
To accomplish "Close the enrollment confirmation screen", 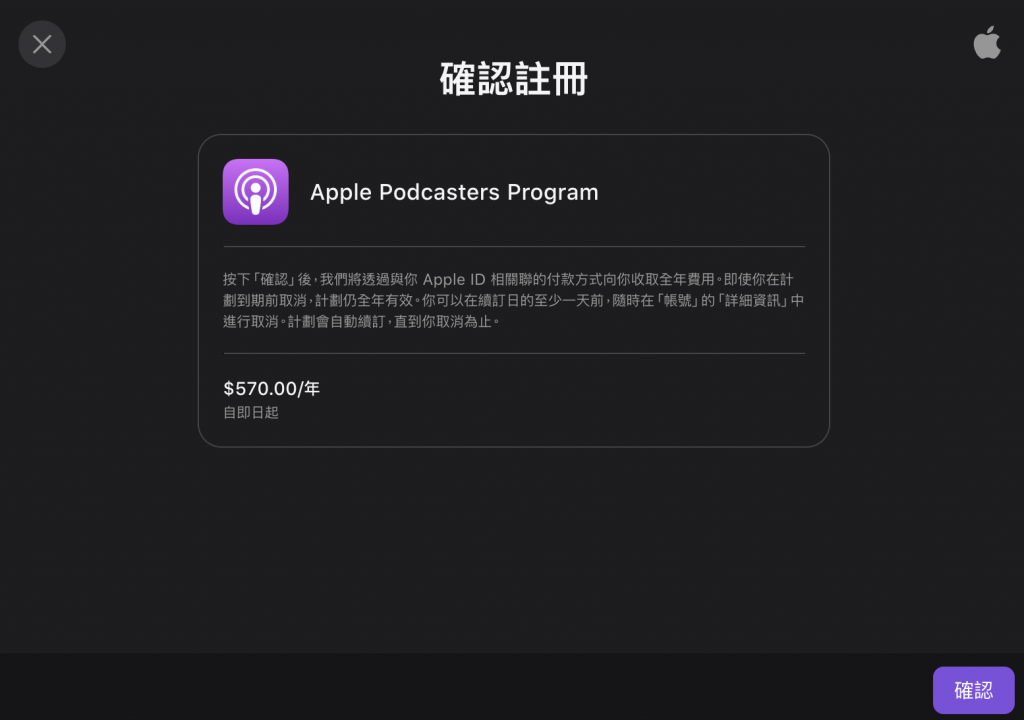I will [x=42, y=44].
